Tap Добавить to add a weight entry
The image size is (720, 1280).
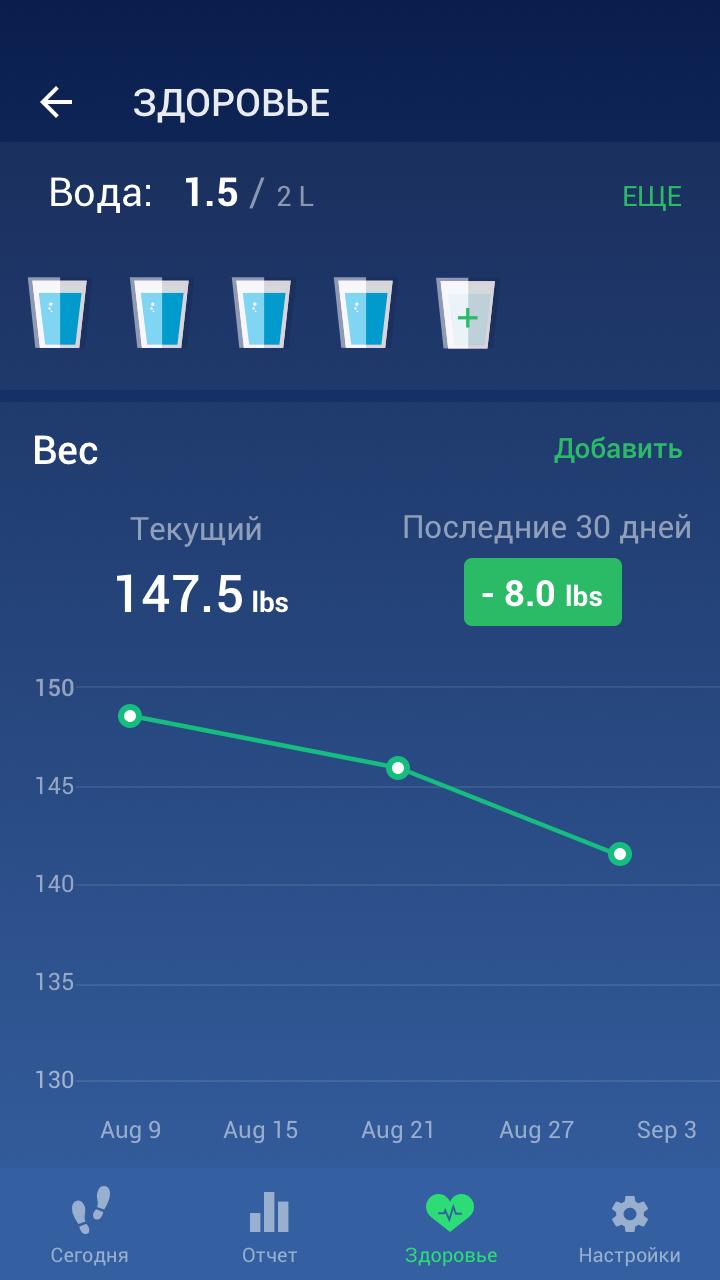point(618,449)
